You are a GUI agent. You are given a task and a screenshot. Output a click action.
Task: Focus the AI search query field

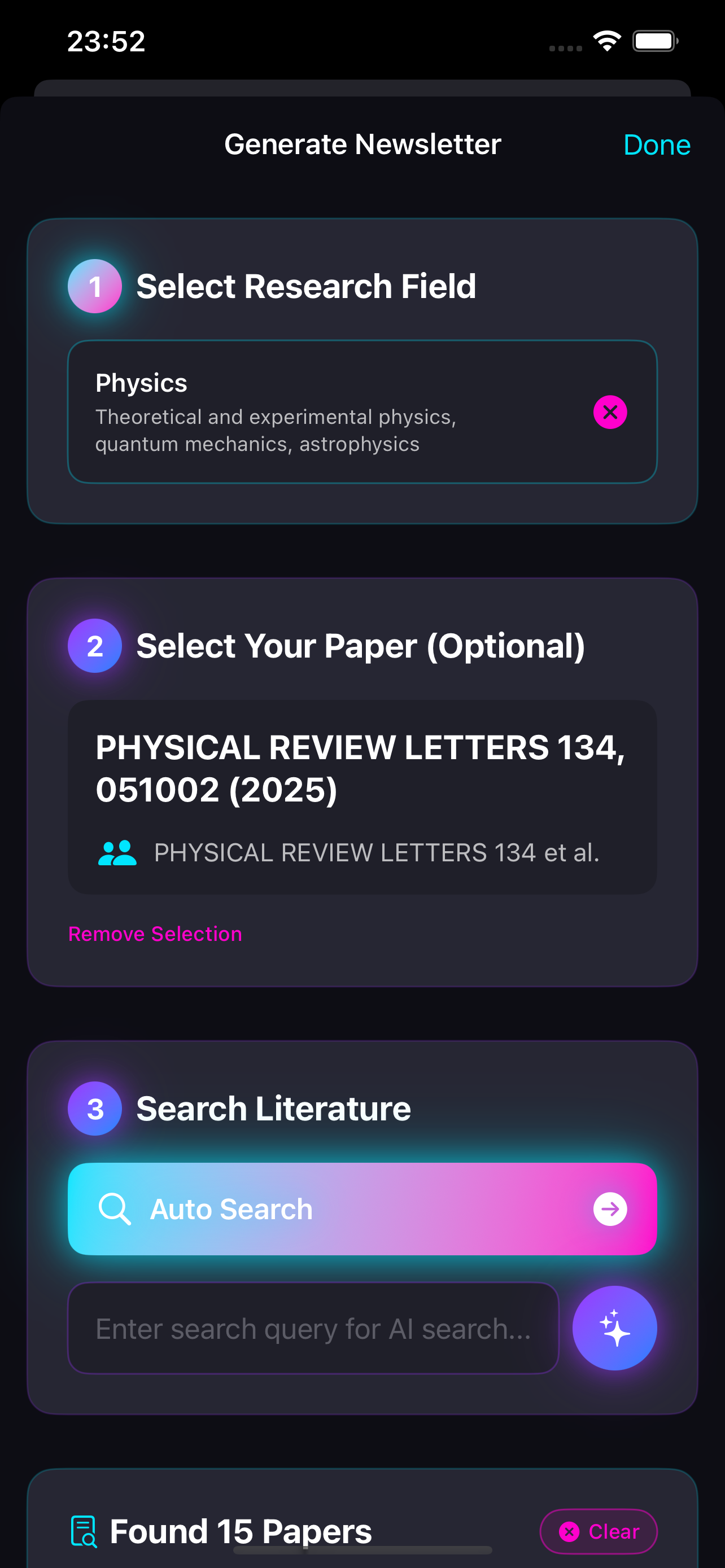point(313,1328)
